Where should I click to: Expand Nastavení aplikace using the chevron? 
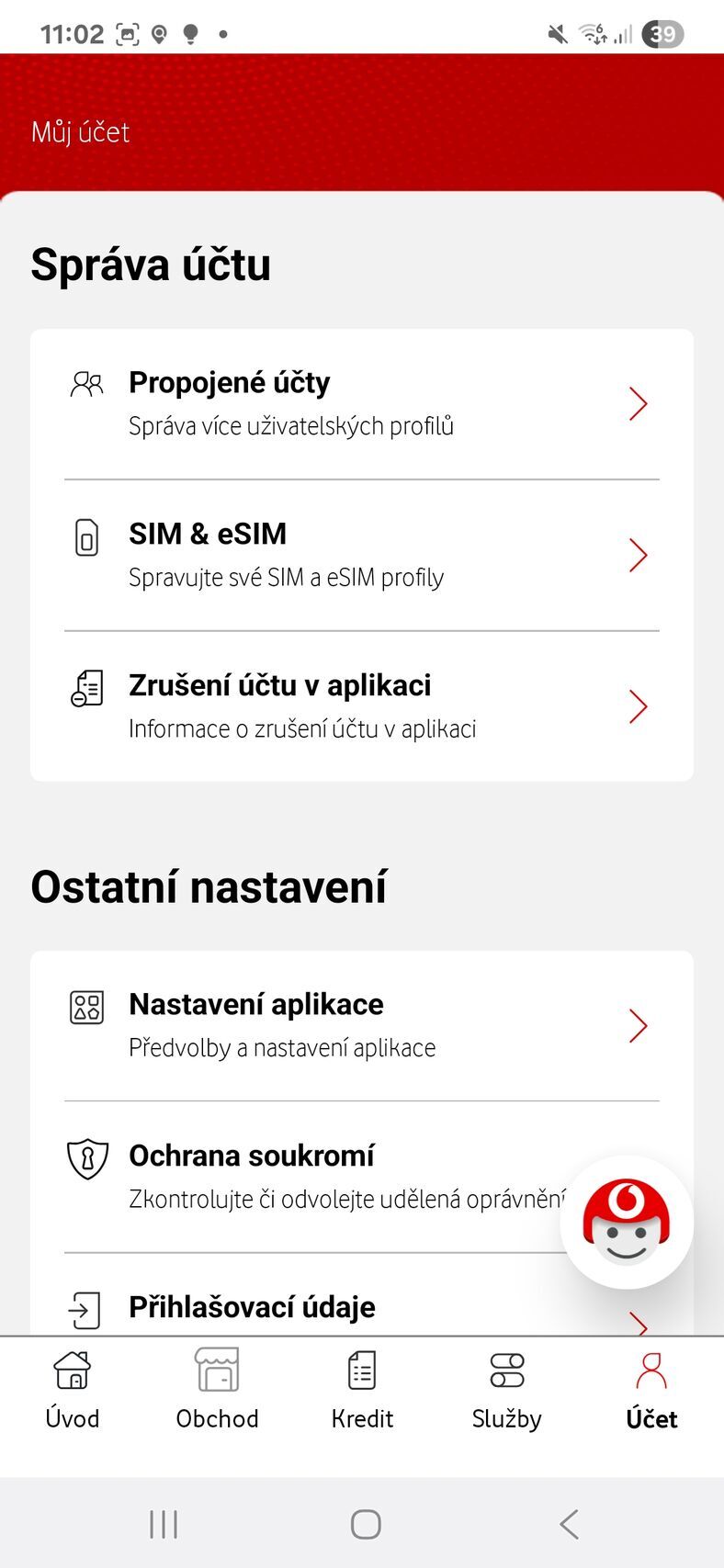[x=639, y=1025]
